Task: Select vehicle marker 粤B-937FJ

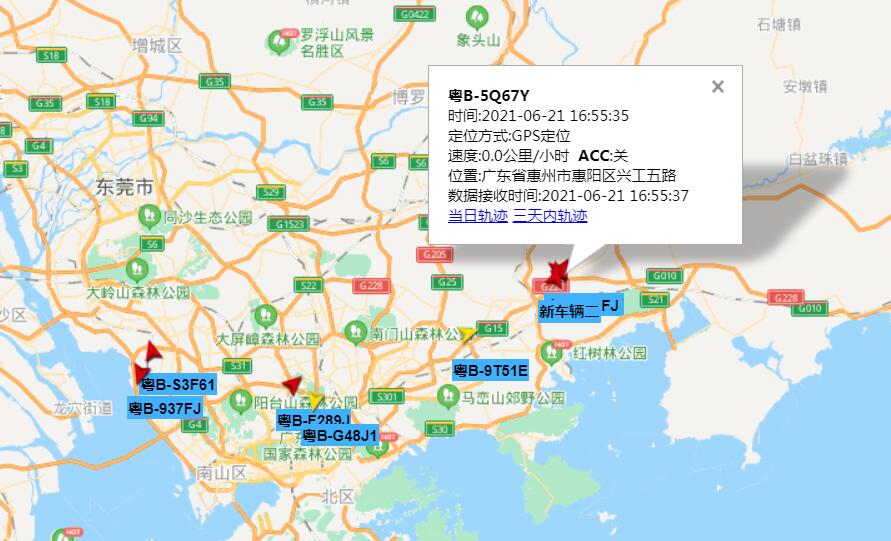Action: [x=165, y=408]
